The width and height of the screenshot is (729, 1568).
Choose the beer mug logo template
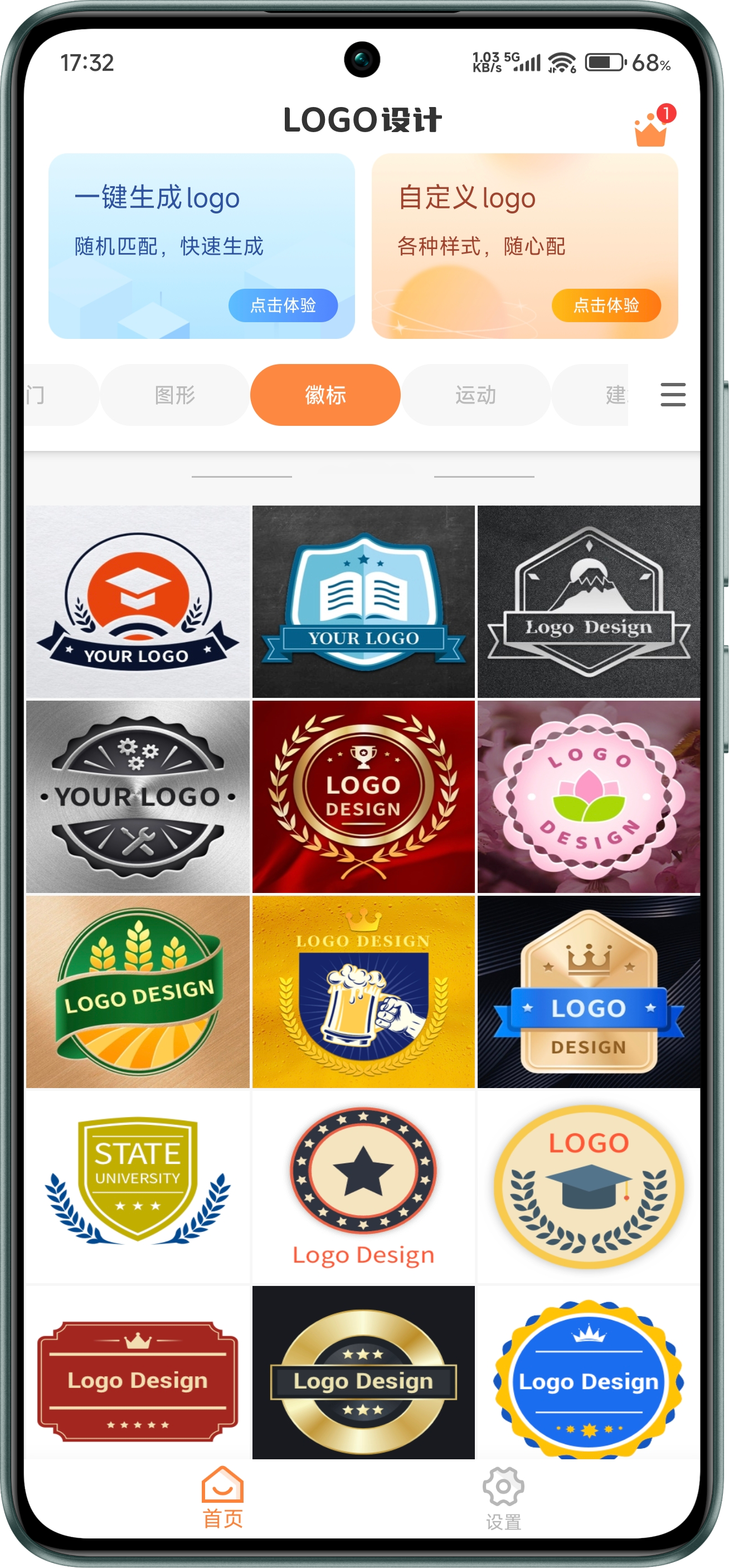coord(363,991)
